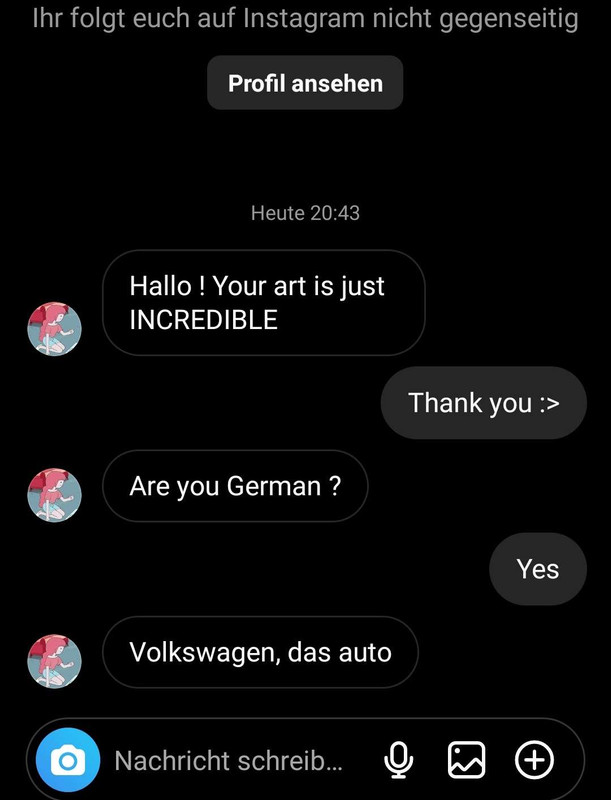
Task: Open the camera from the message bar
Action: (68, 761)
